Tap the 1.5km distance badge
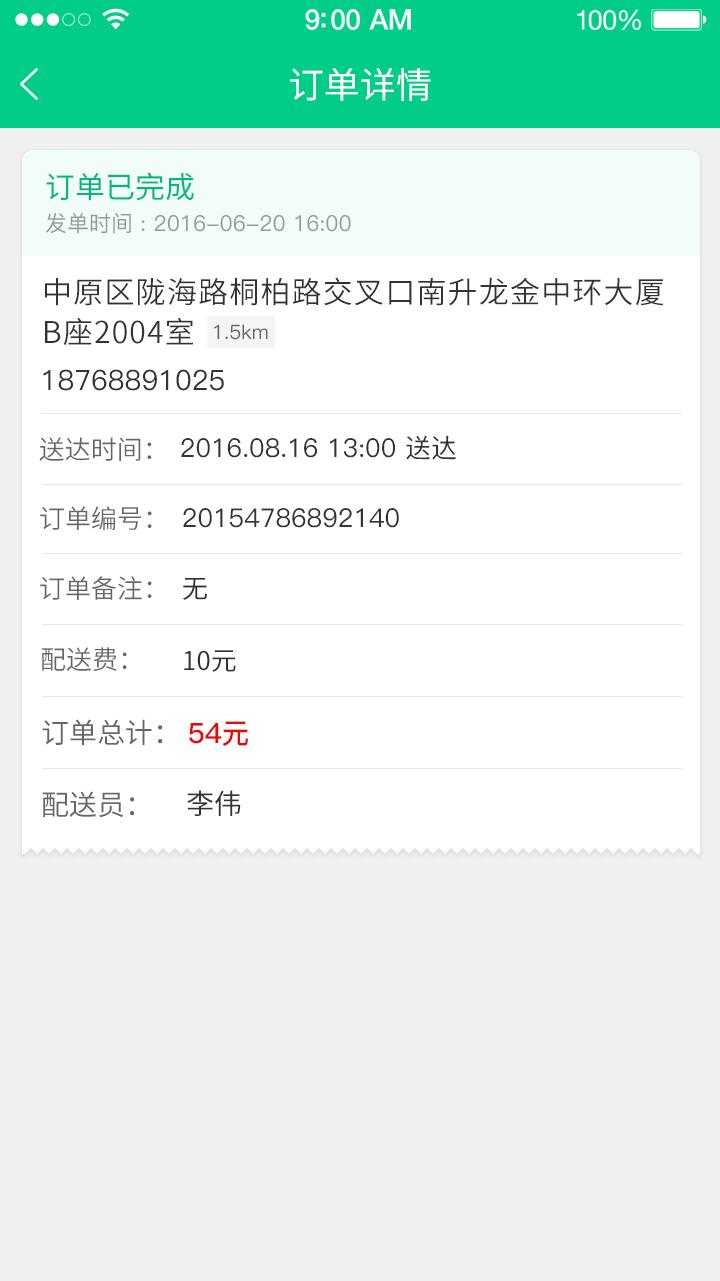Viewport: 720px width, 1281px height. click(240, 332)
